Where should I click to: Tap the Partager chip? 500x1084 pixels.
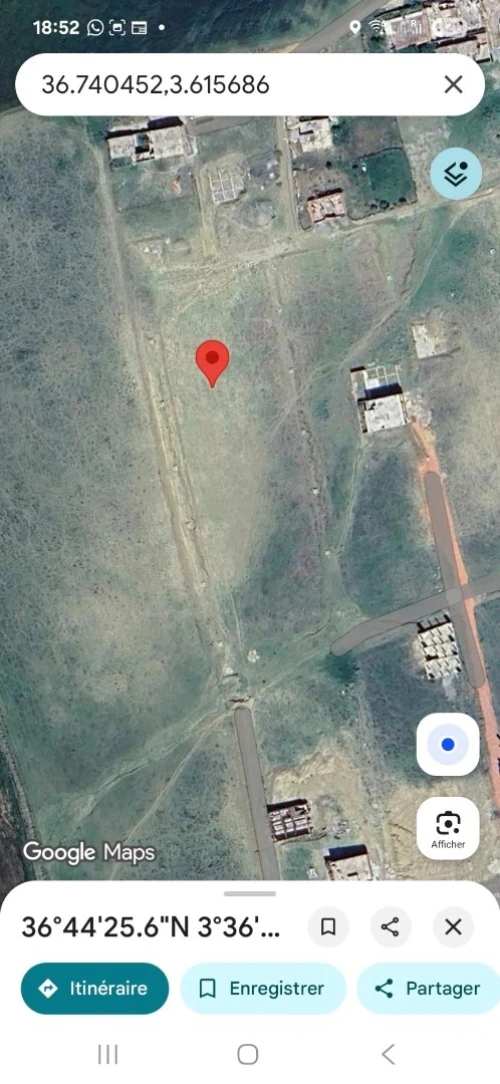[429, 989]
